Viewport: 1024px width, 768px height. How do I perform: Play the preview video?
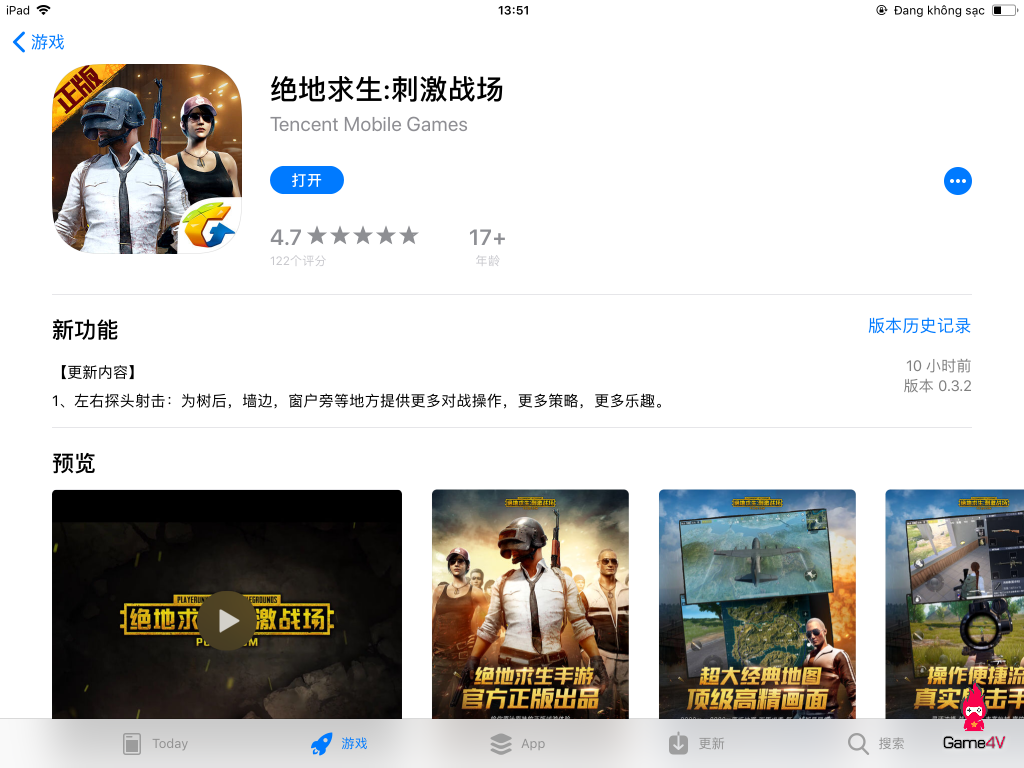click(x=228, y=620)
